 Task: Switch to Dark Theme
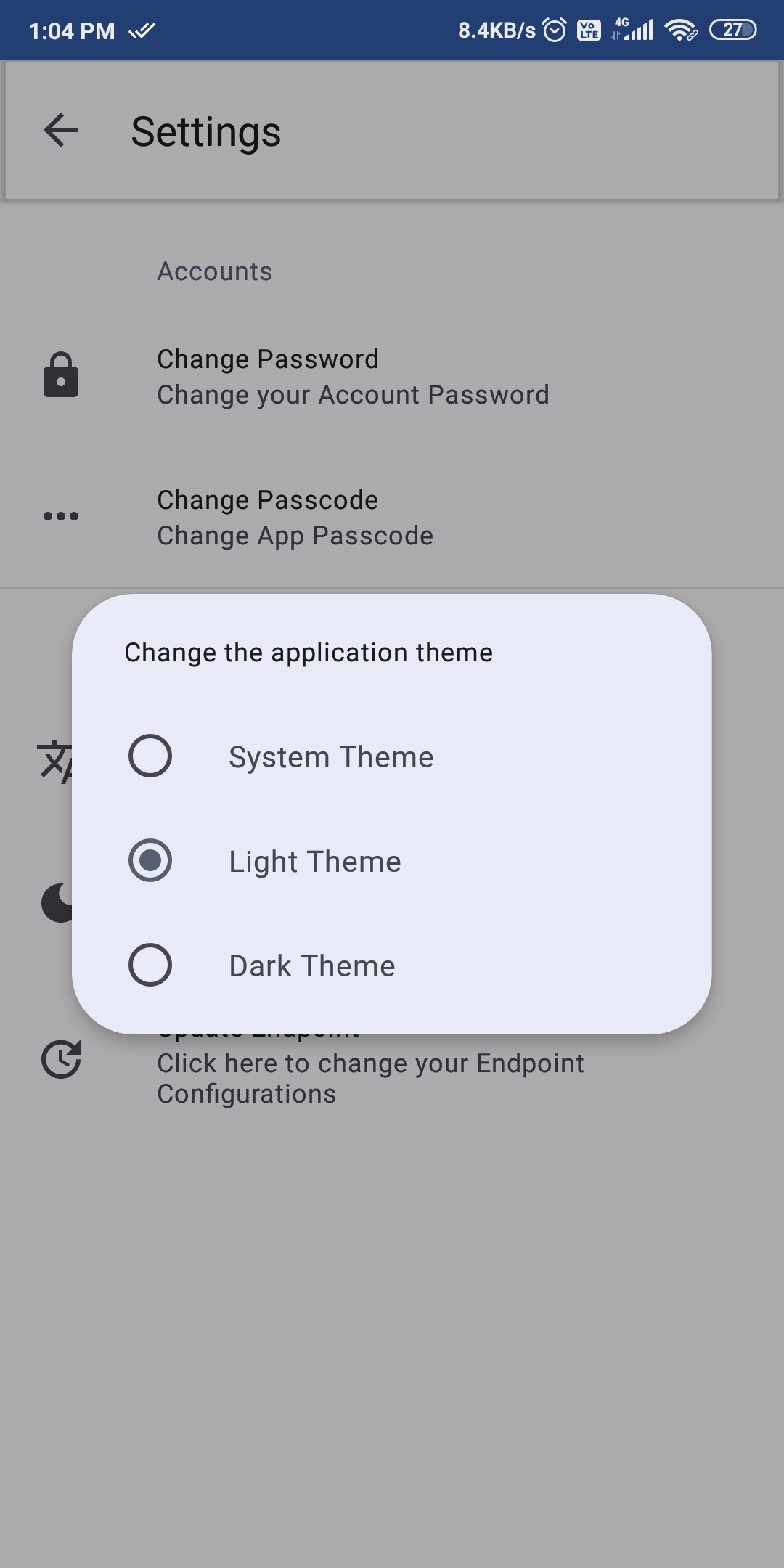coord(150,965)
